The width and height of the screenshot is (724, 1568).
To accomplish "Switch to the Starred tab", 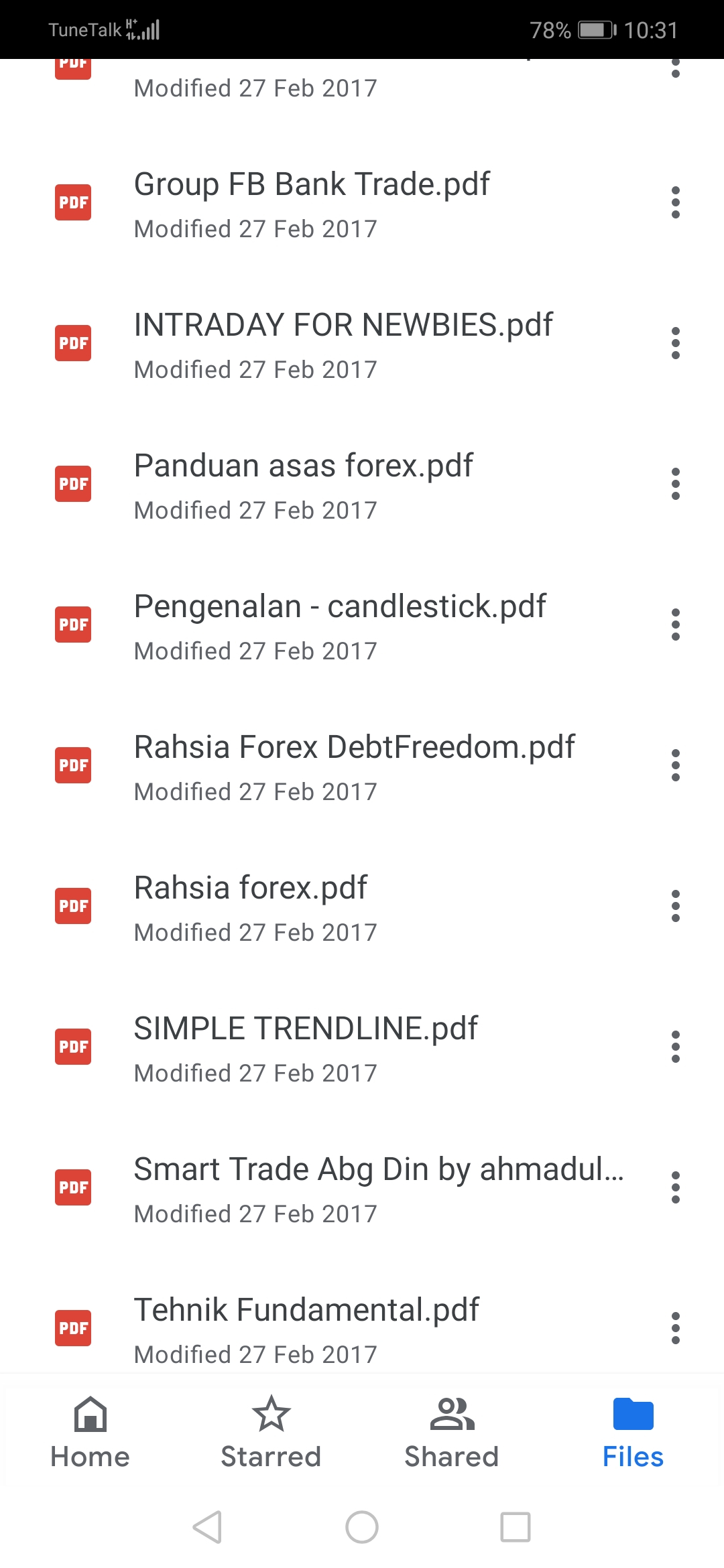I will 271,1433.
